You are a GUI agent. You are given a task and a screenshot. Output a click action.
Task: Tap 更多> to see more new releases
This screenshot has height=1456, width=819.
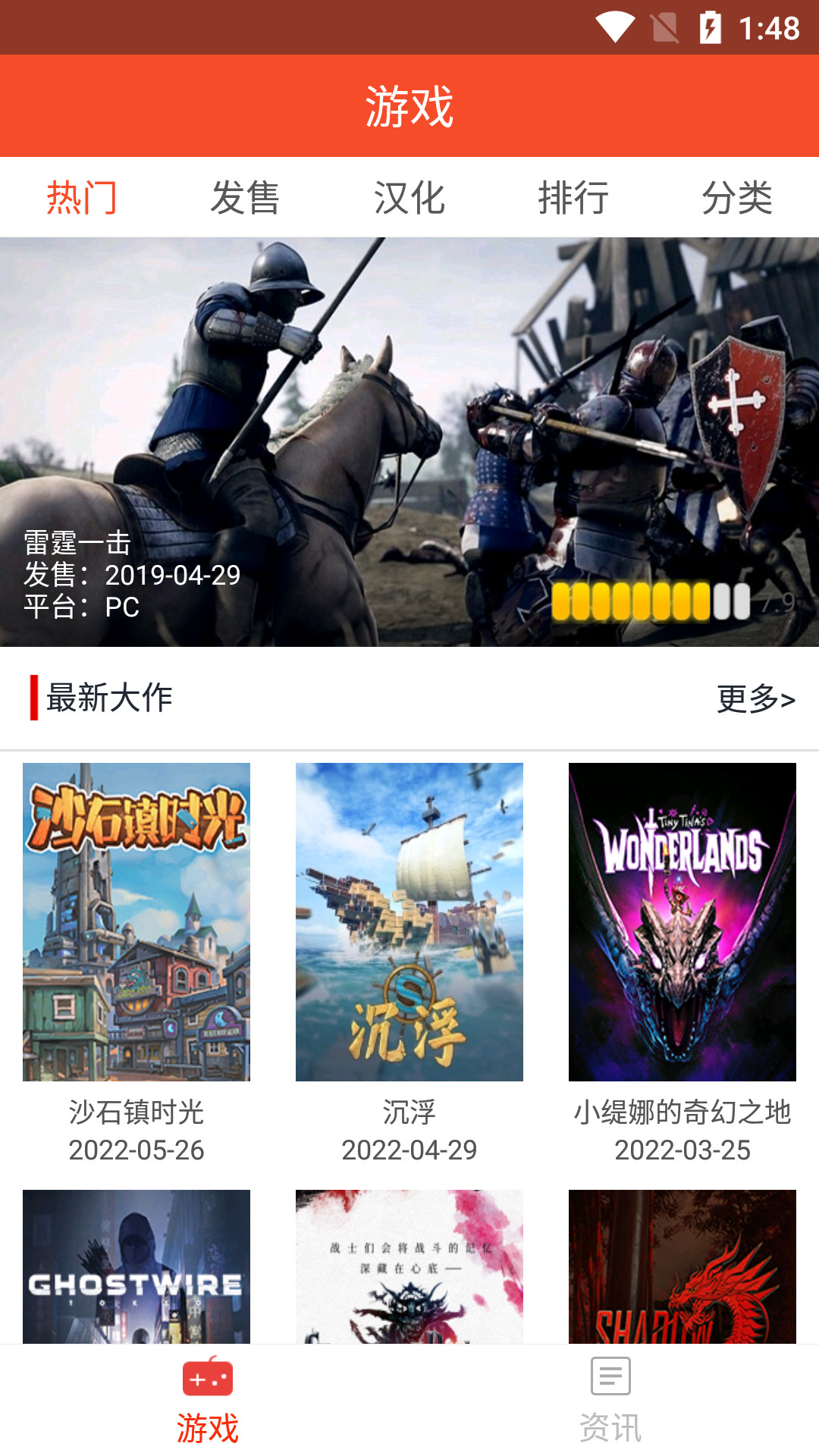click(755, 698)
